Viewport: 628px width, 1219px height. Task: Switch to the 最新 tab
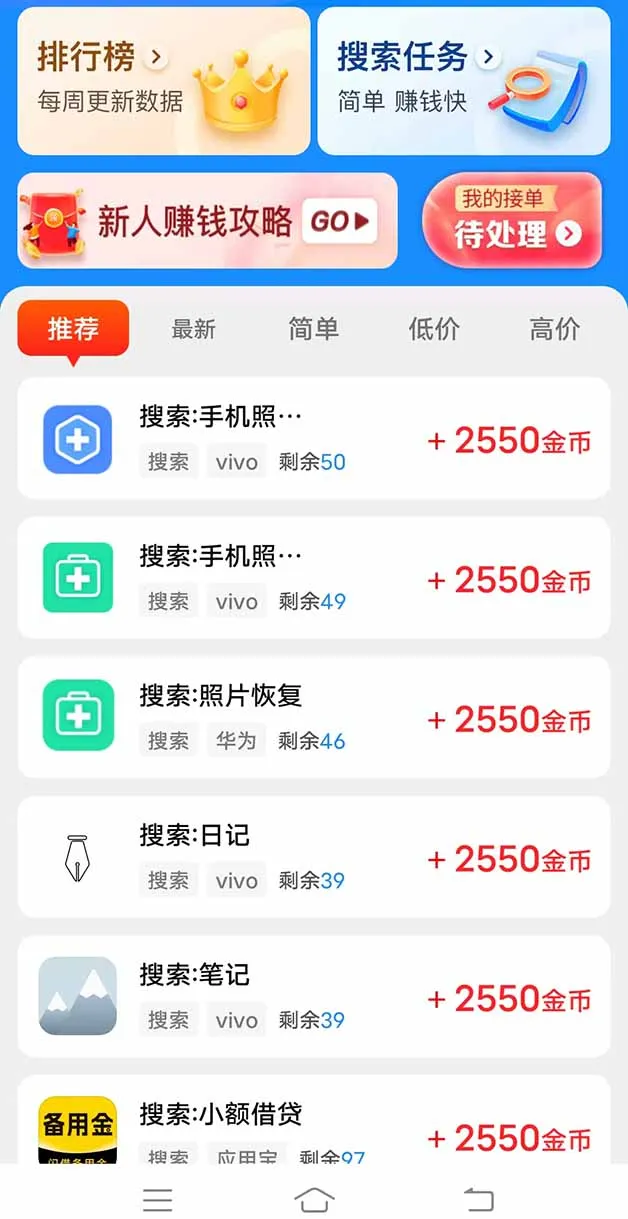pos(193,329)
